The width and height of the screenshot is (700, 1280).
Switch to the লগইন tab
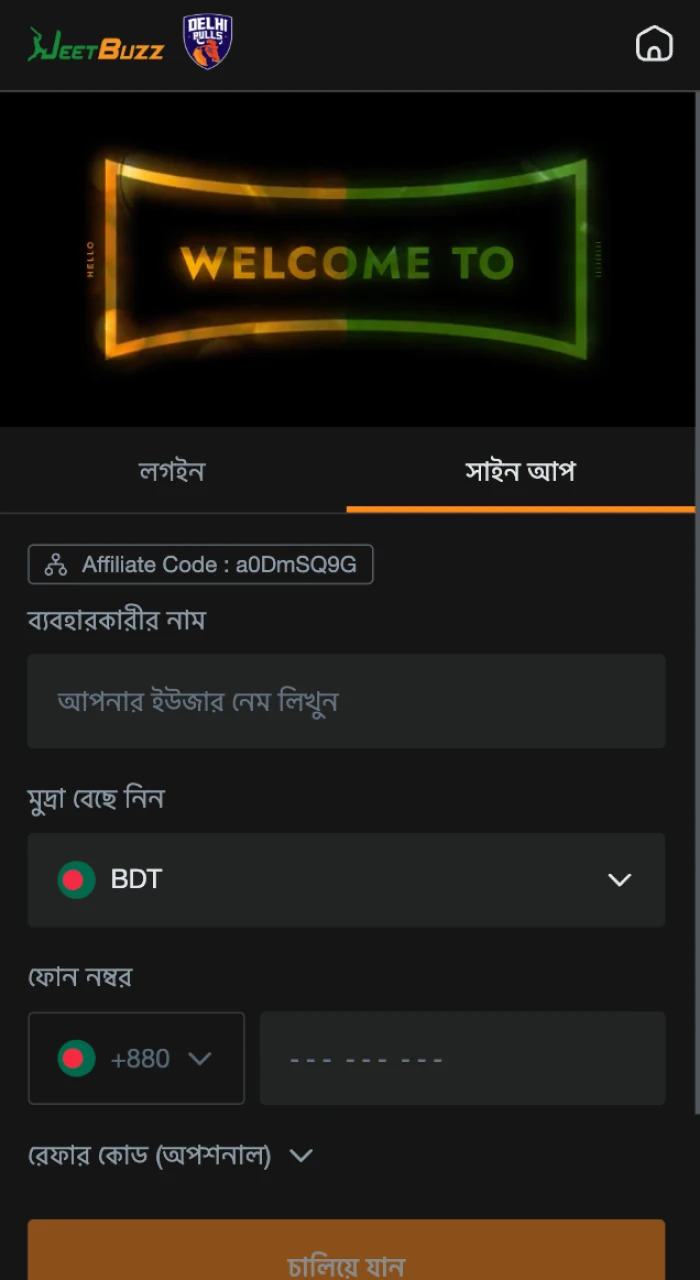(172, 471)
